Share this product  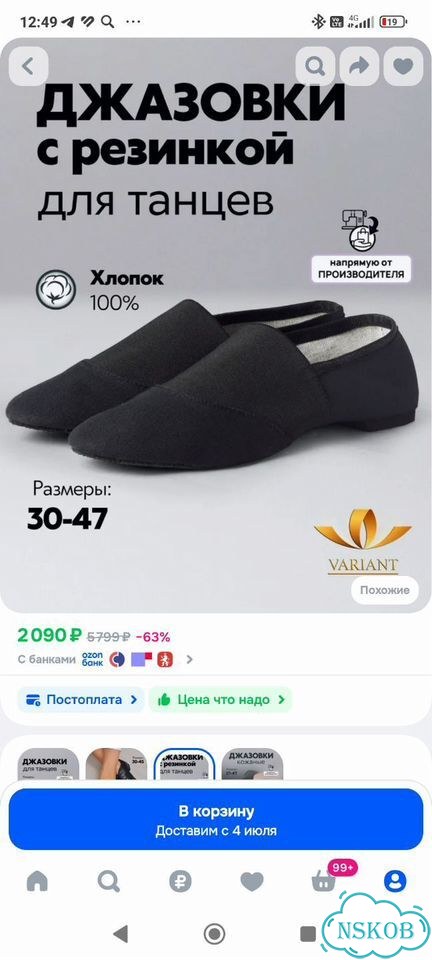coord(359,66)
